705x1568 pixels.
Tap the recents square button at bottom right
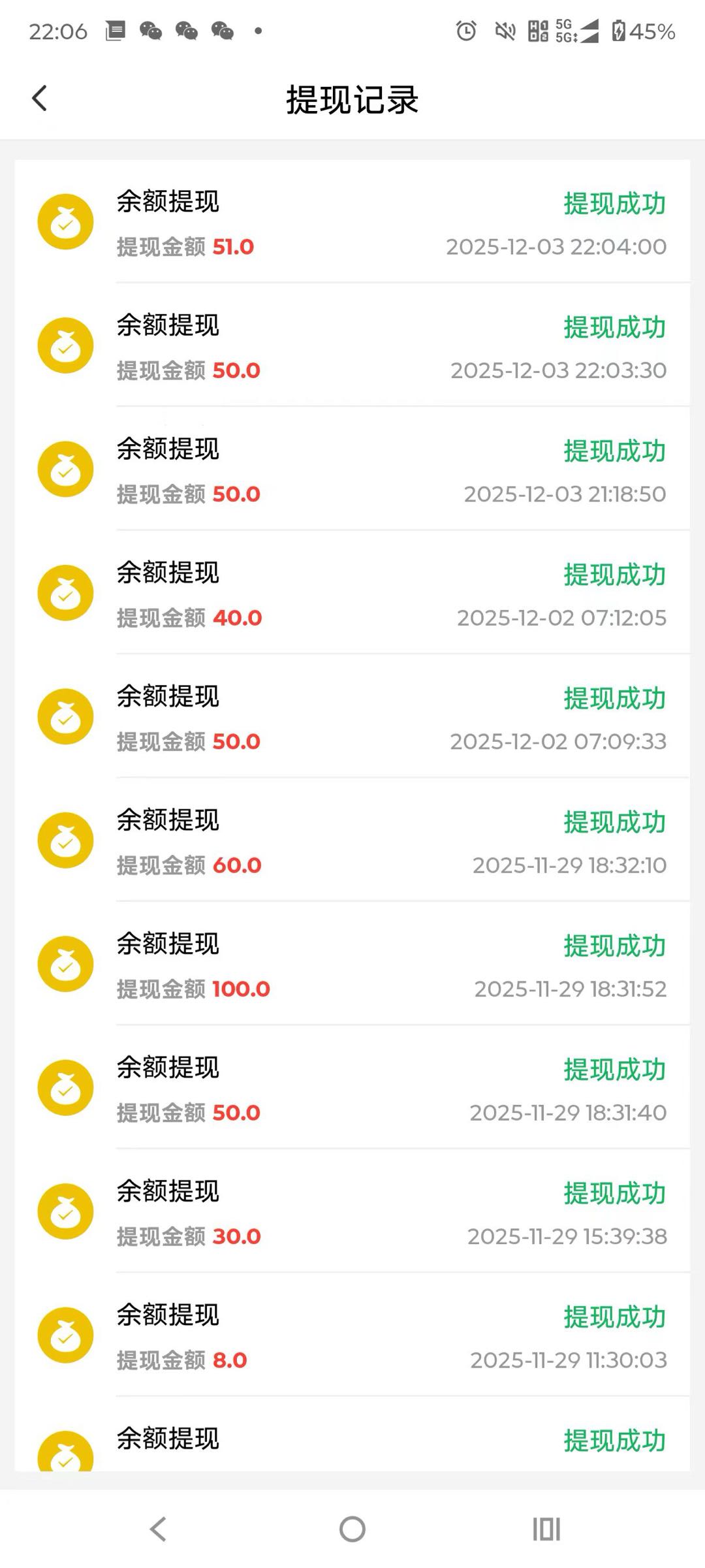(547, 1529)
